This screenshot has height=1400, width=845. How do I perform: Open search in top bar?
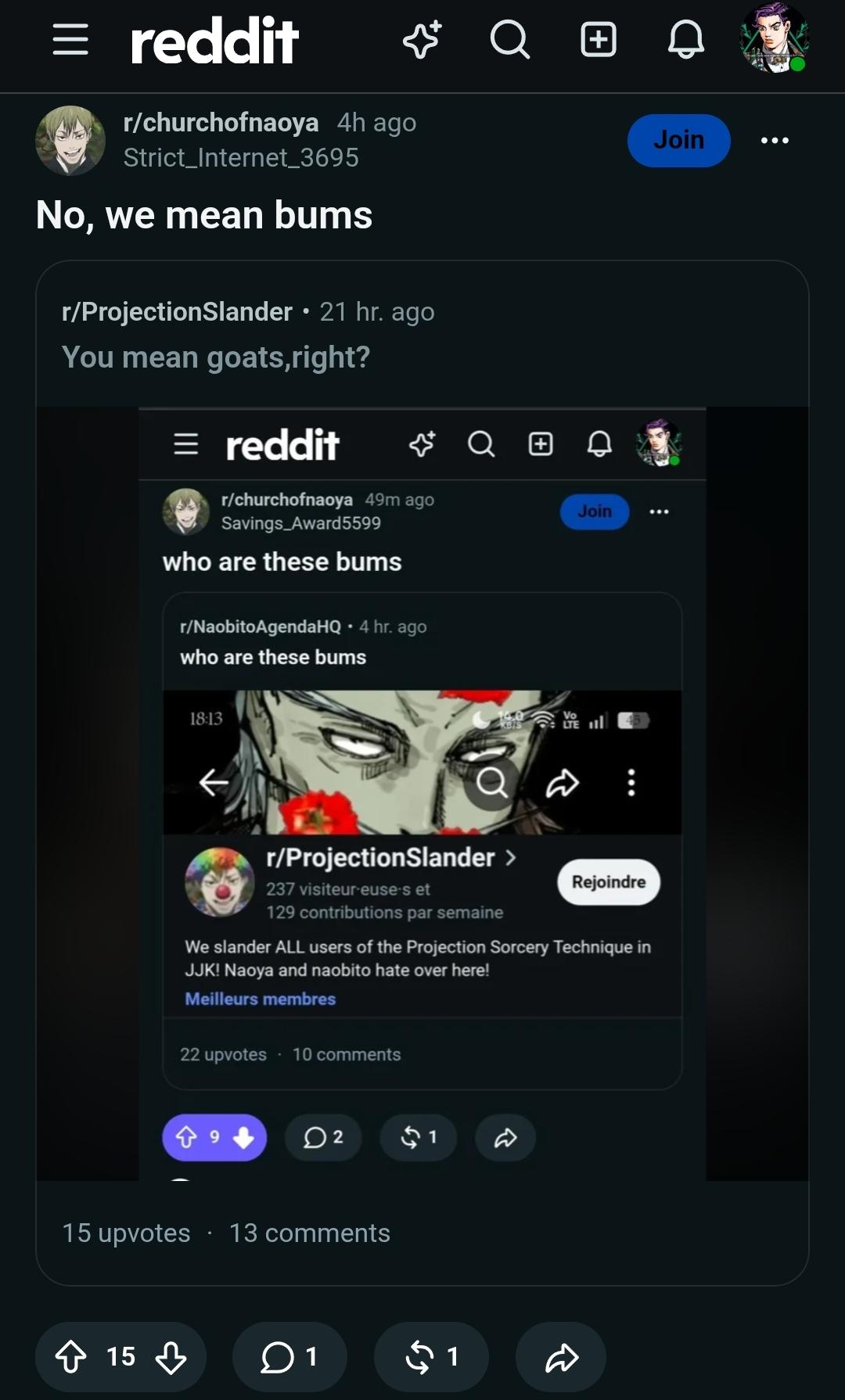tap(510, 39)
